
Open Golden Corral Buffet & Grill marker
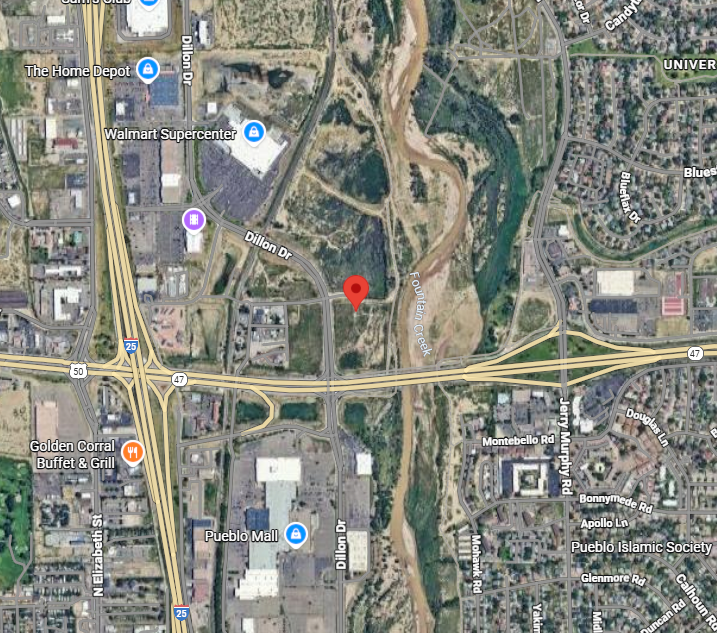(x=132, y=453)
